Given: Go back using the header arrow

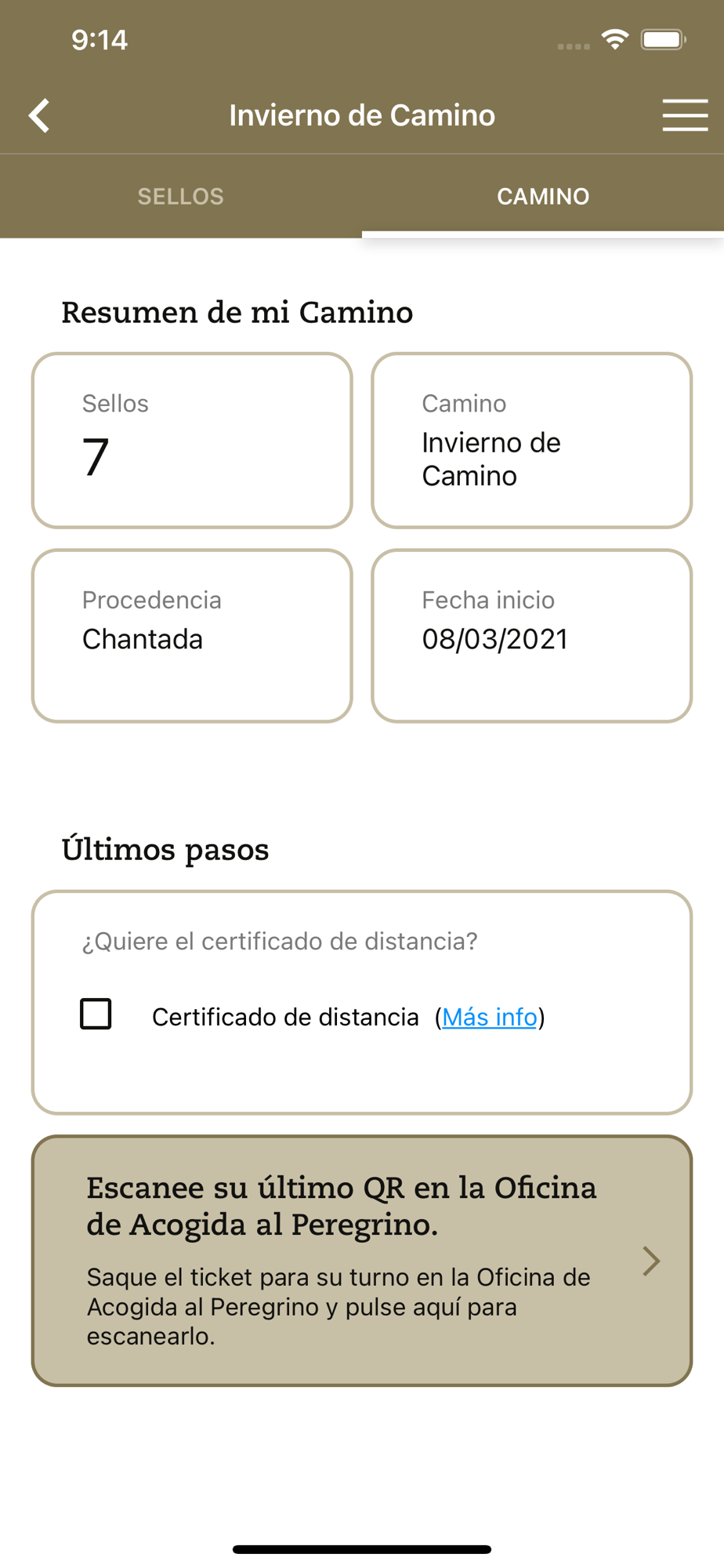Looking at the screenshot, I should tap(39, 116).
